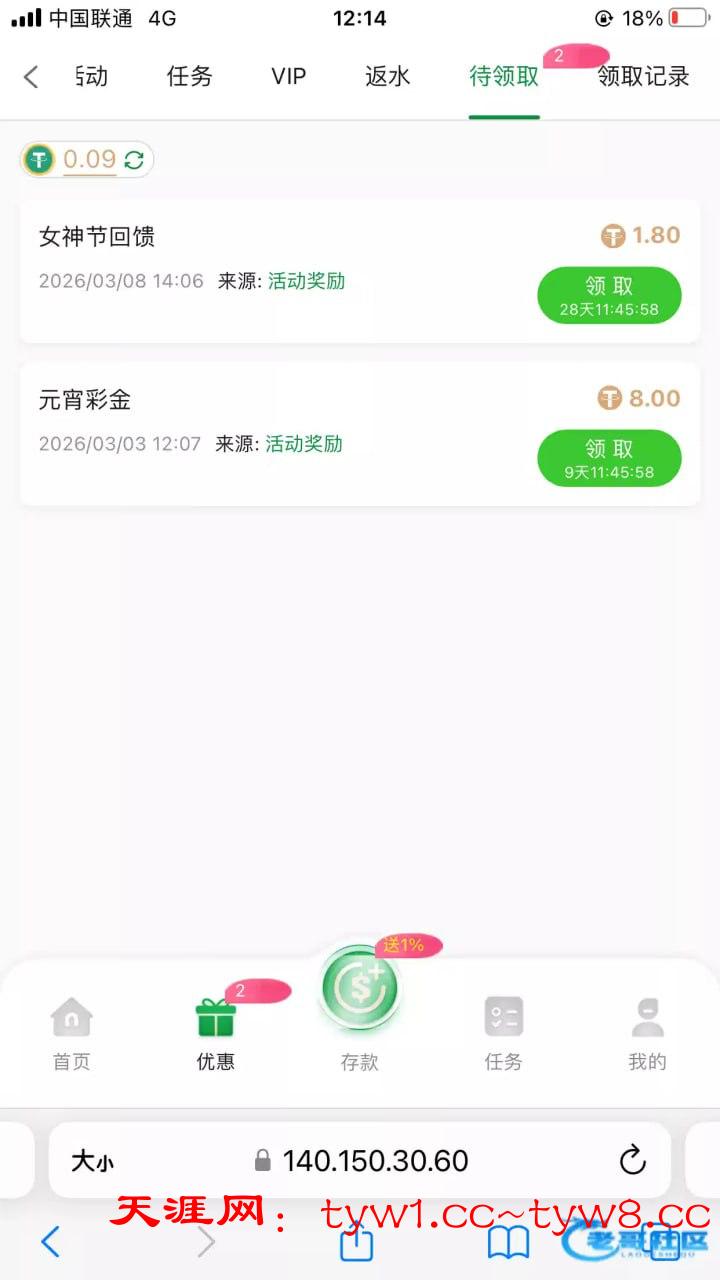Go back using the top-left arrow

pyautogui.click(x=31, y=77)
